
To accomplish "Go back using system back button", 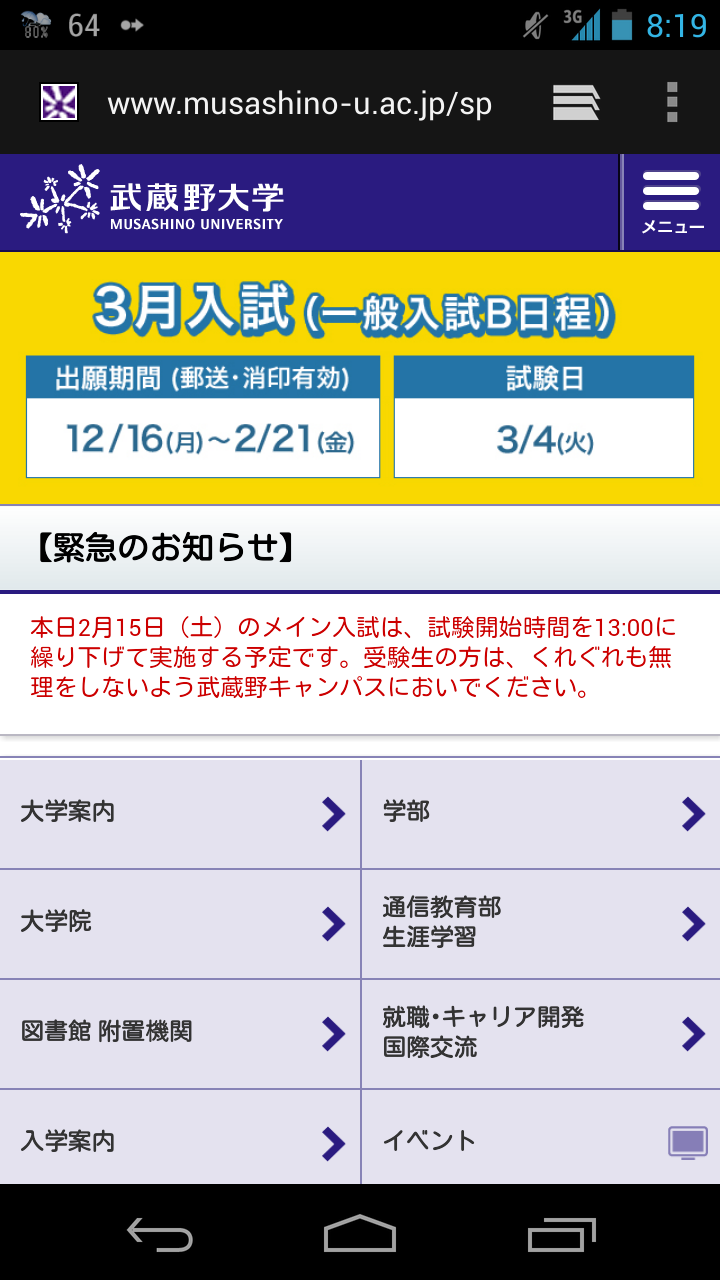I will pyautogui.click(x=160, y=1234).
